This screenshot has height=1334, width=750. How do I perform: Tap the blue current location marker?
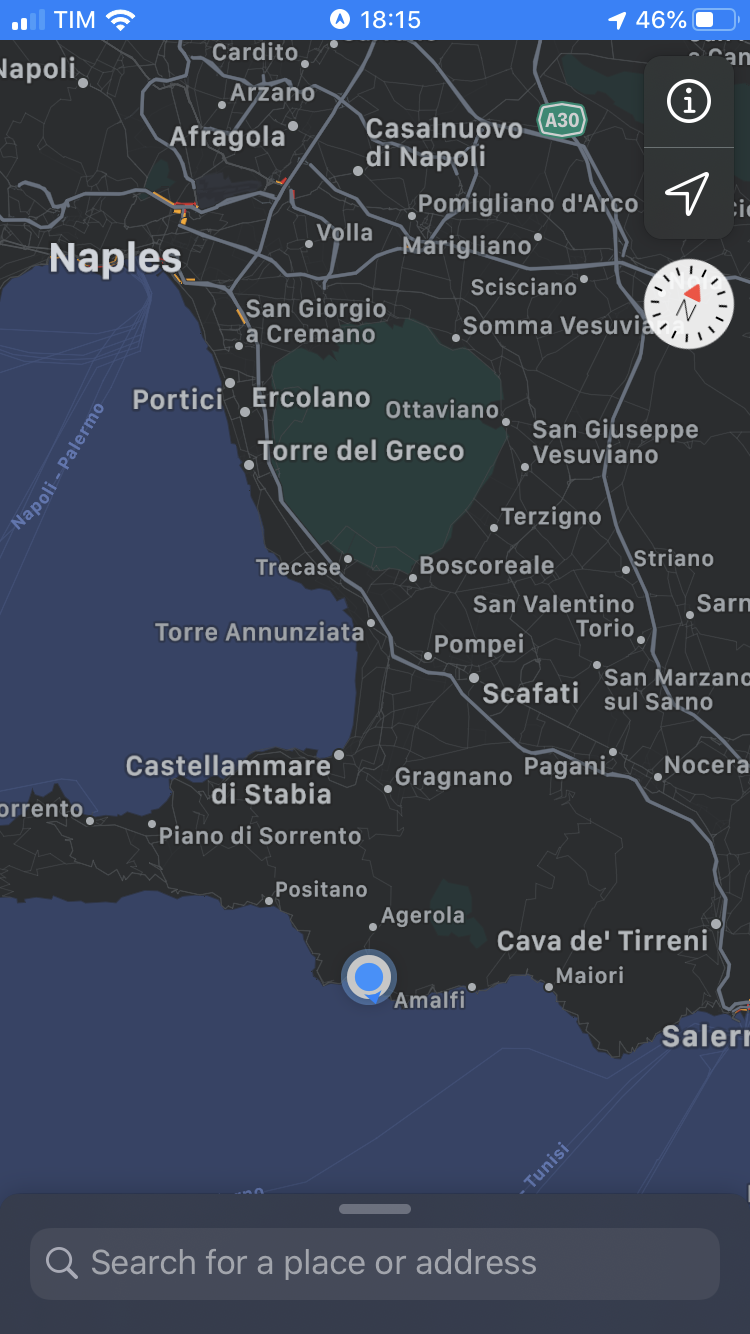pos(369,976)
